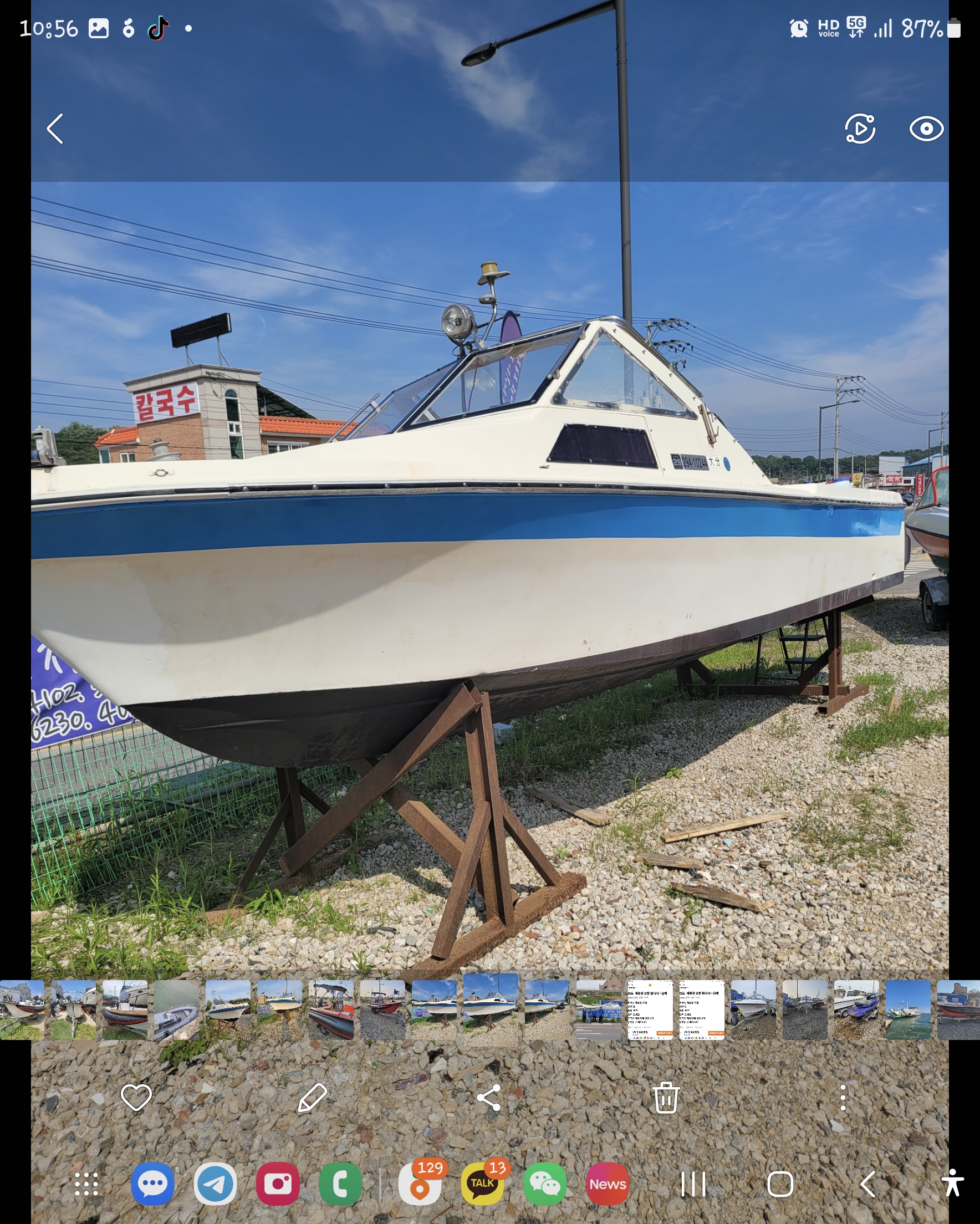Open the app drawer grid icon

pyautogui.click(x=86, y=1184)
